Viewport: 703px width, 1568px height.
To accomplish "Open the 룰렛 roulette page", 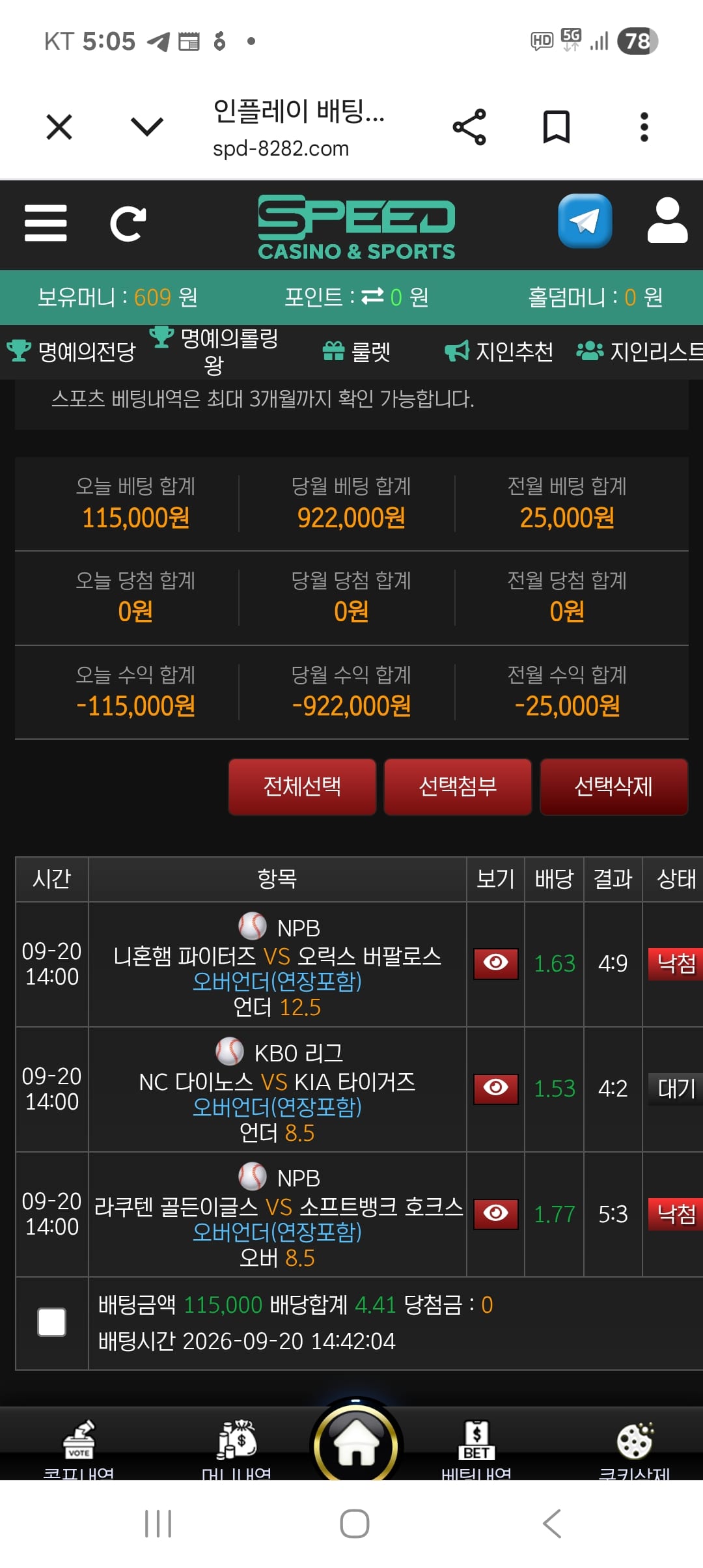I will pyautogui.click(x=356, y=352).
